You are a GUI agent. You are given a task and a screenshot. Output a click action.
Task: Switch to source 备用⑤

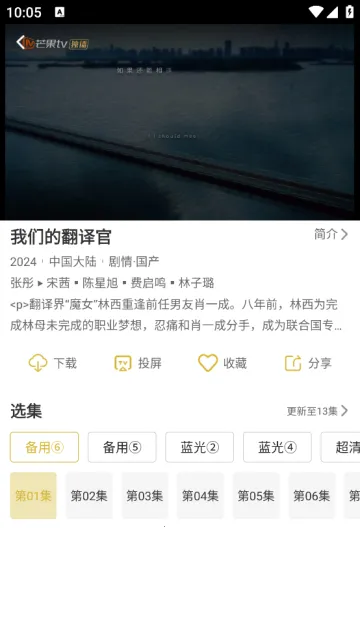coord(122,447)
